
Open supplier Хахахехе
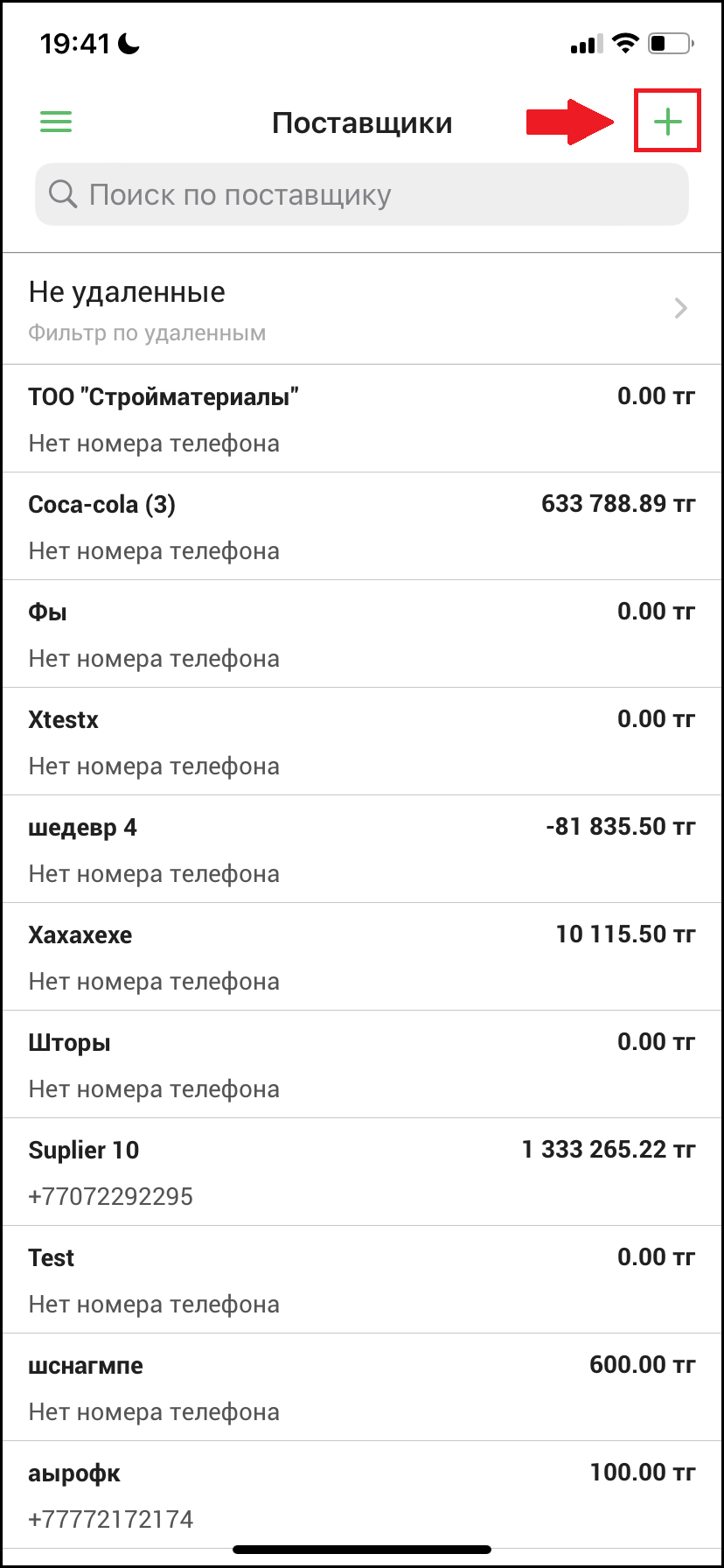pyautogui.click(x=362, y=956)
